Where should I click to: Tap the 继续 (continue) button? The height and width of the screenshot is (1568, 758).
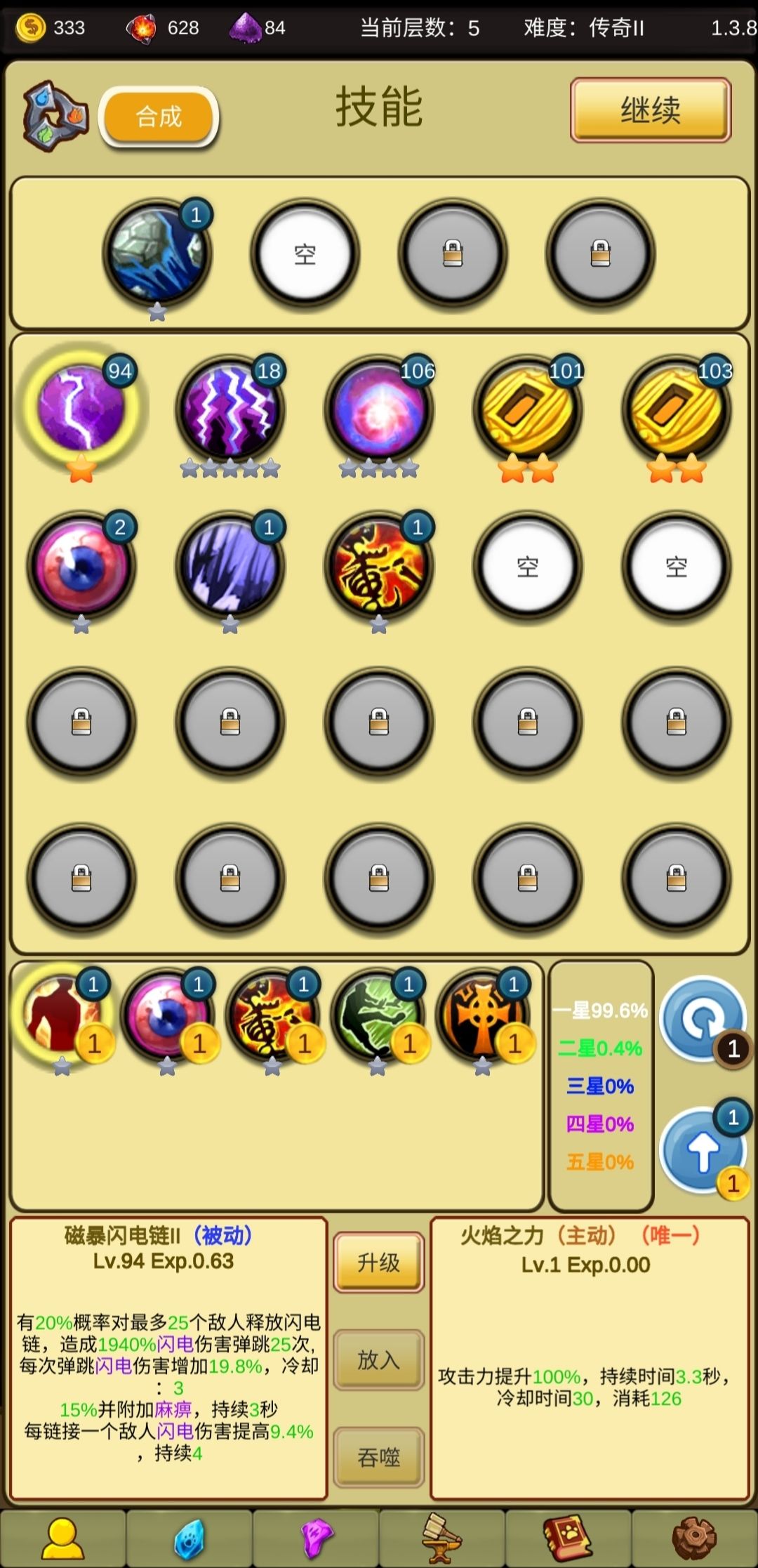651,110
